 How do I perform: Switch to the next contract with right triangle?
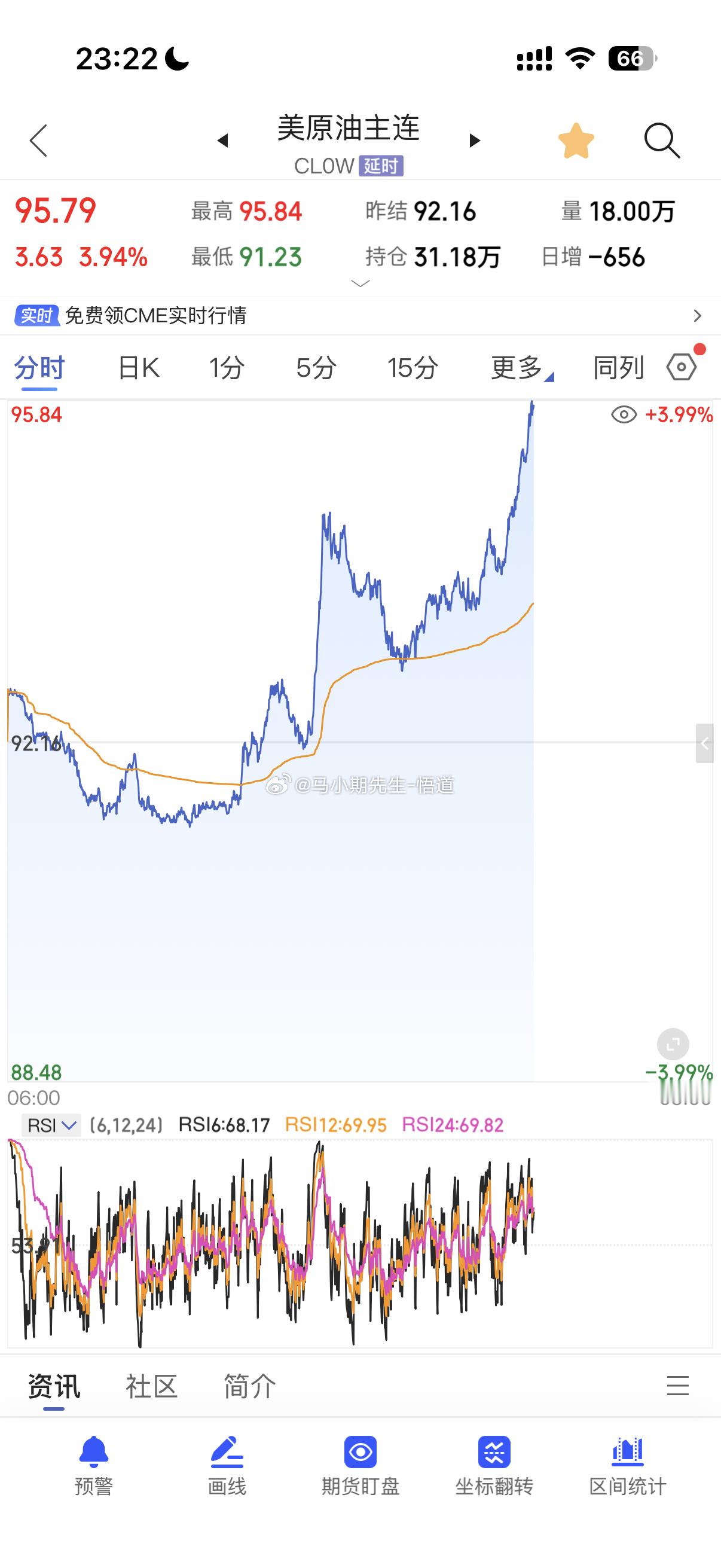coord(475,141)
